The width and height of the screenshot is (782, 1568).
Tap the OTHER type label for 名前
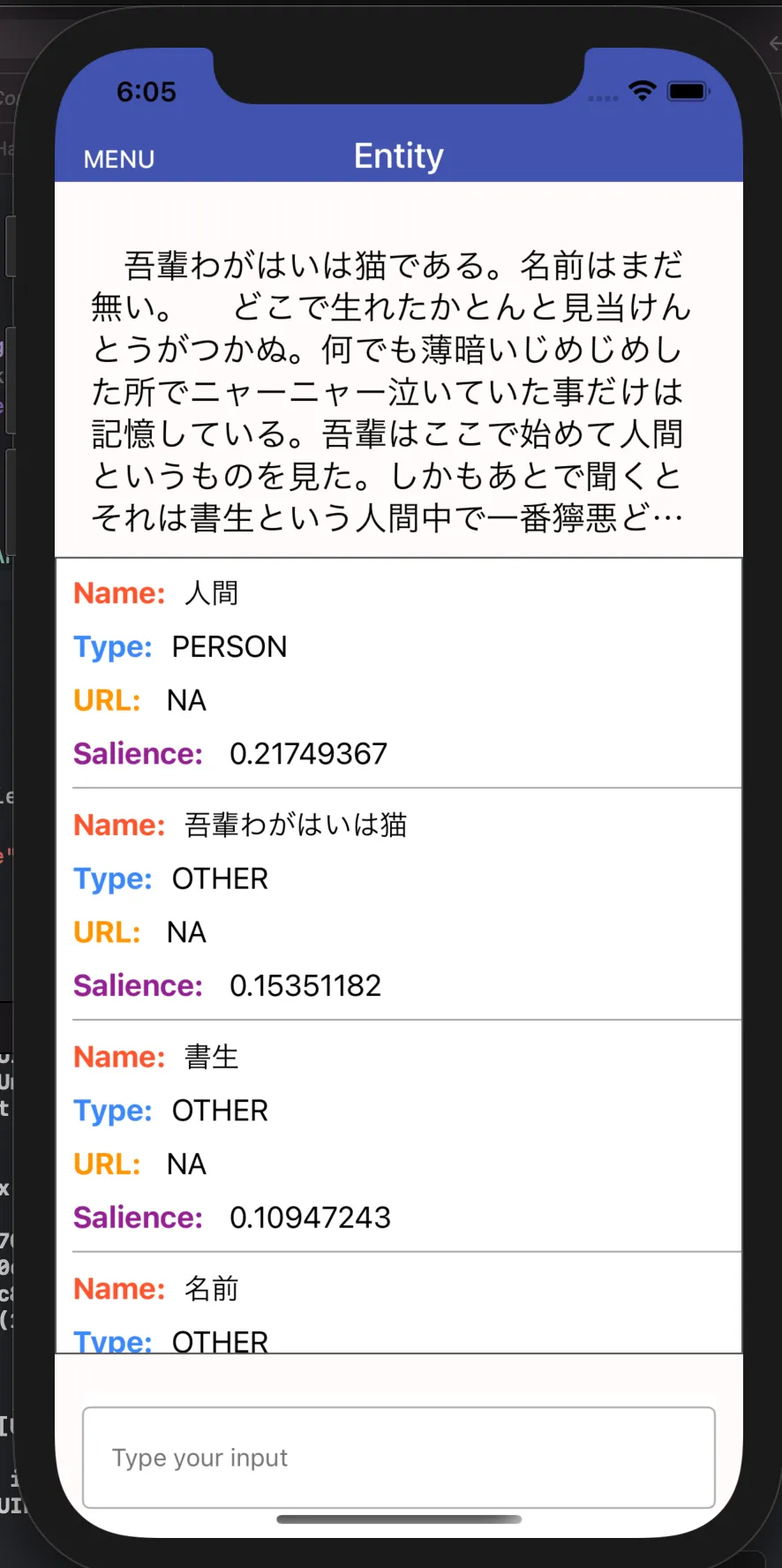(x=220, y=1340)
